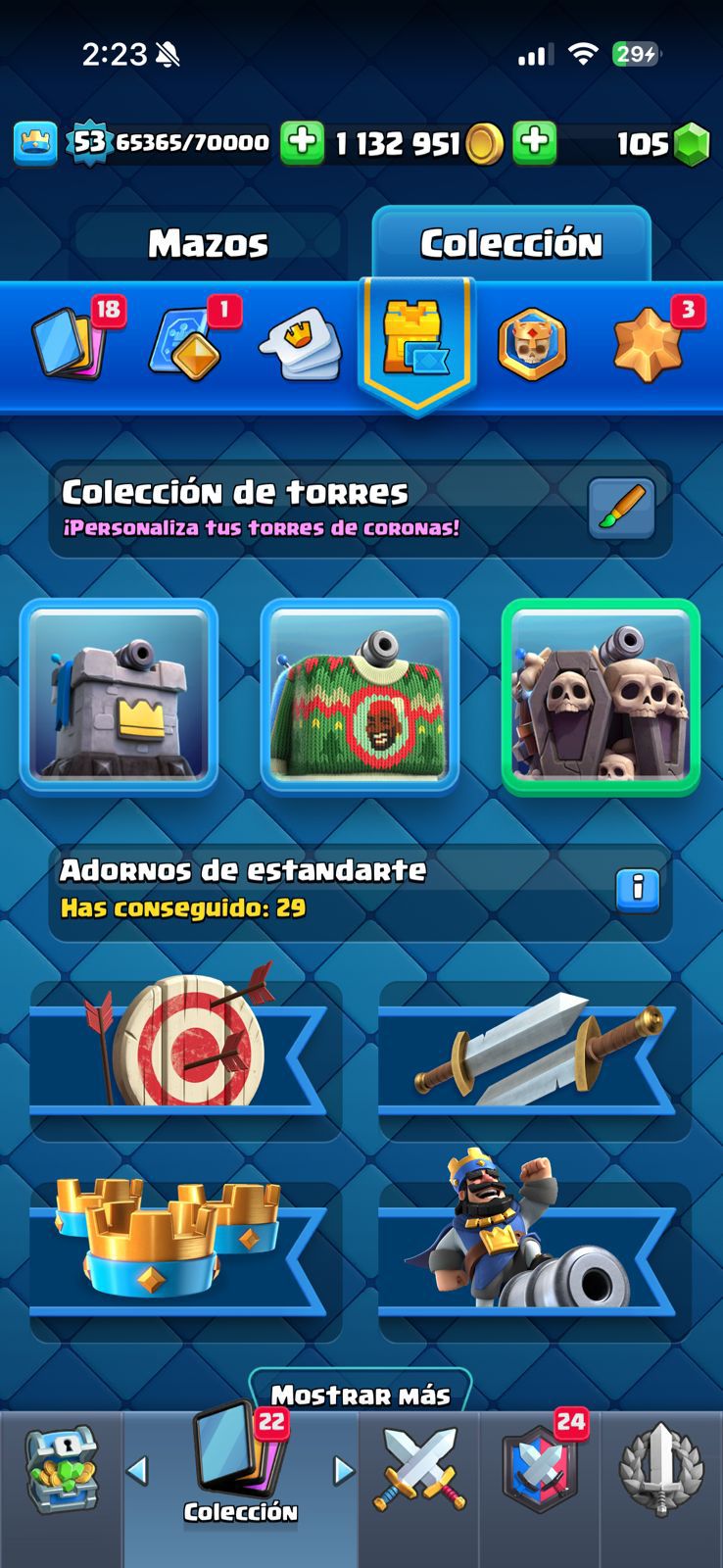Select the green Christmas sweater tower skin
The height and width of the screenshot is (1568, 723).
[x=360, y=695]
